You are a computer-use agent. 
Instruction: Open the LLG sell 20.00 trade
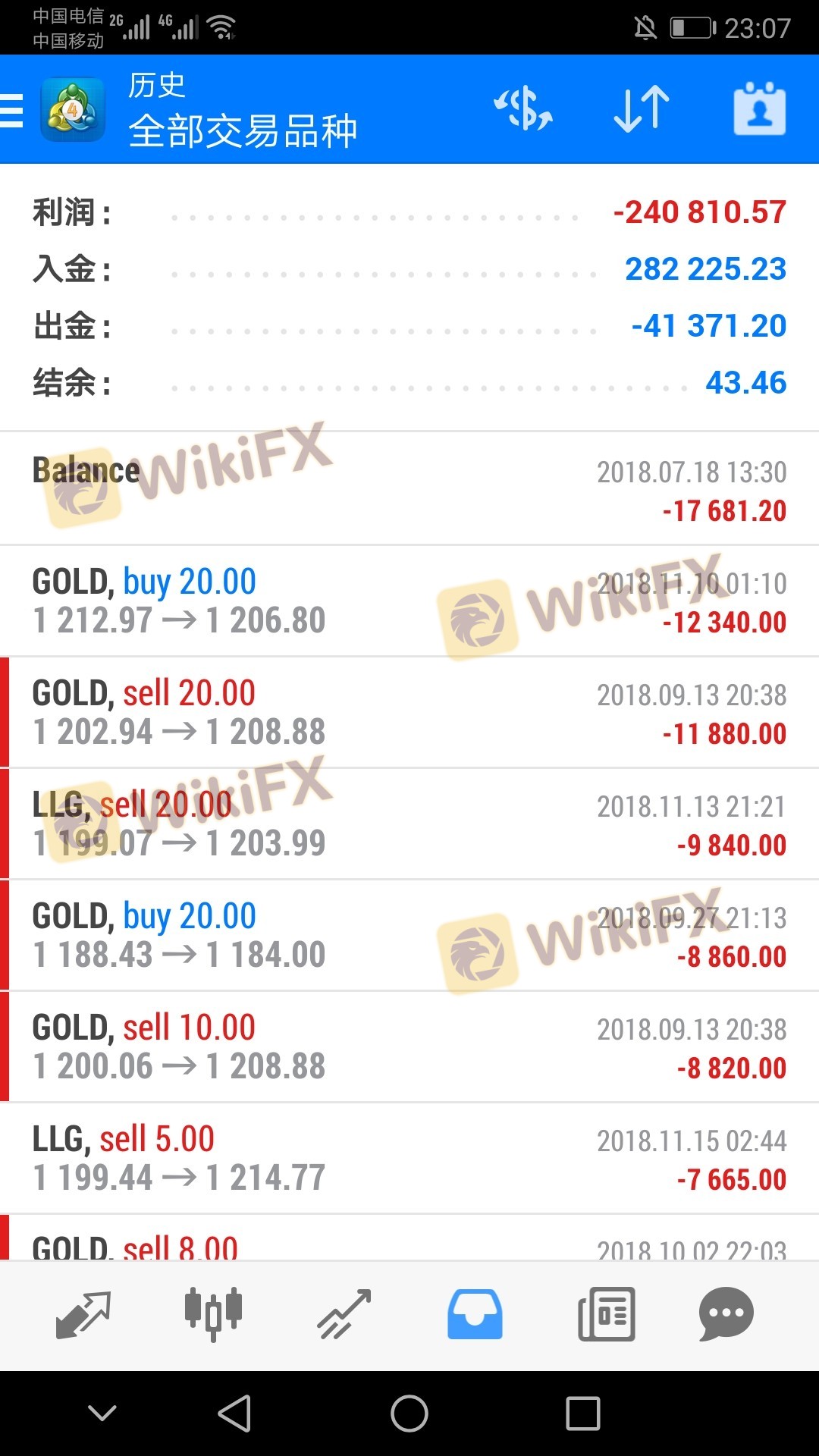pyautogui.click(x=409, y=824)
